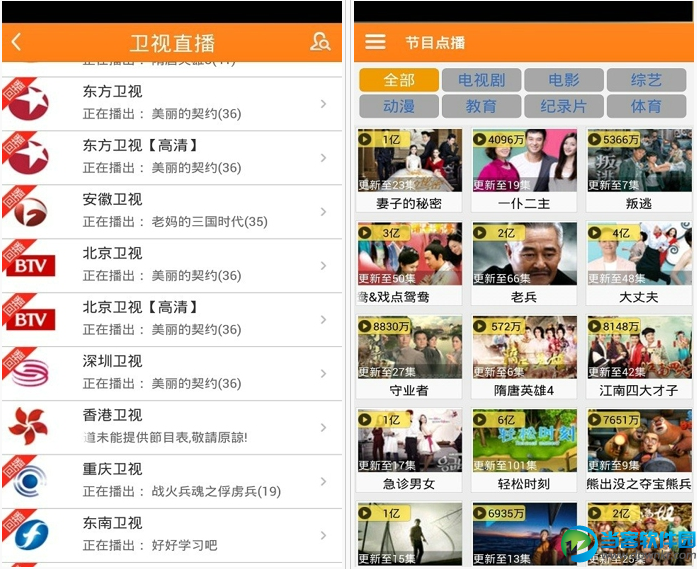
Task: Open the hamburger menu next to 节目点播
Action: [375, 42]
